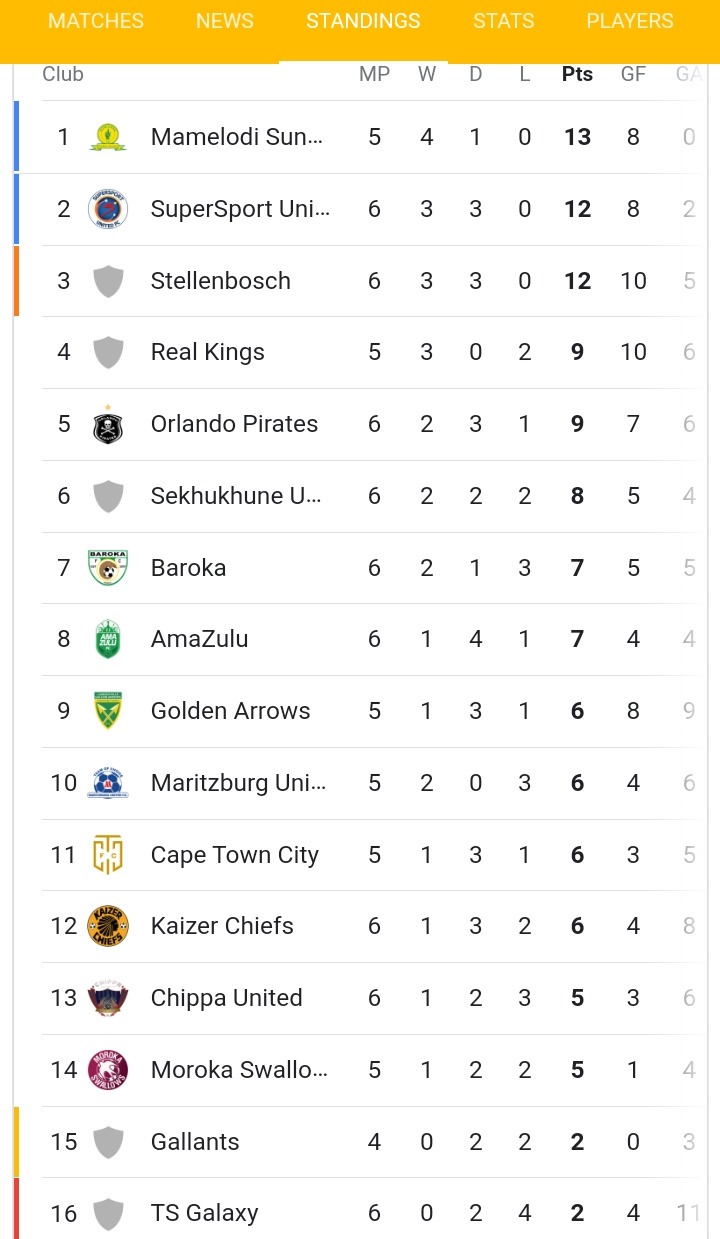Switch to the Matches tab
The width and height of the screenshot is (720, 1239).
[x=96, y=21]
